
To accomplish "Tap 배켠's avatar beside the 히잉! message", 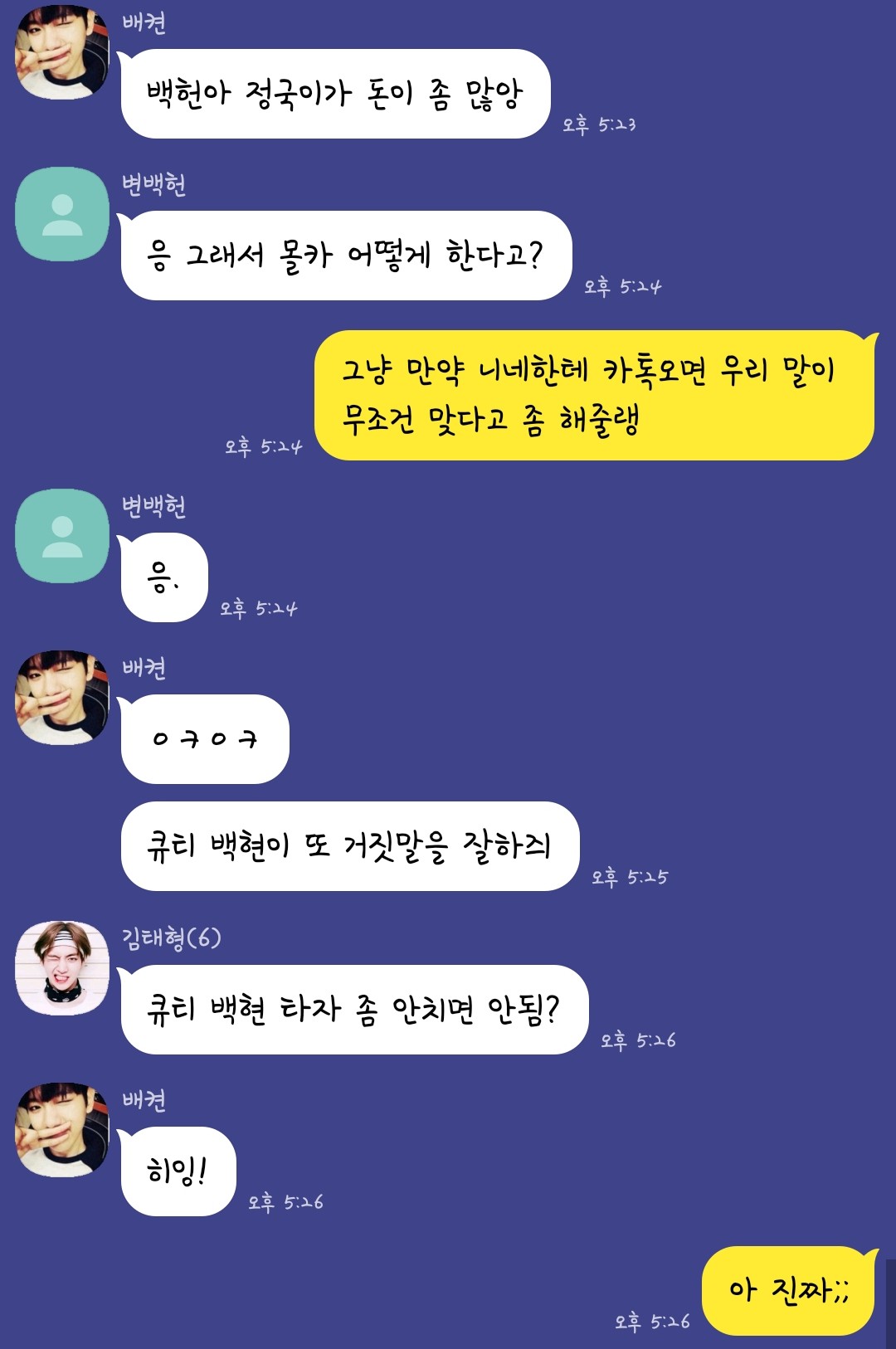I will [62, 1129].
